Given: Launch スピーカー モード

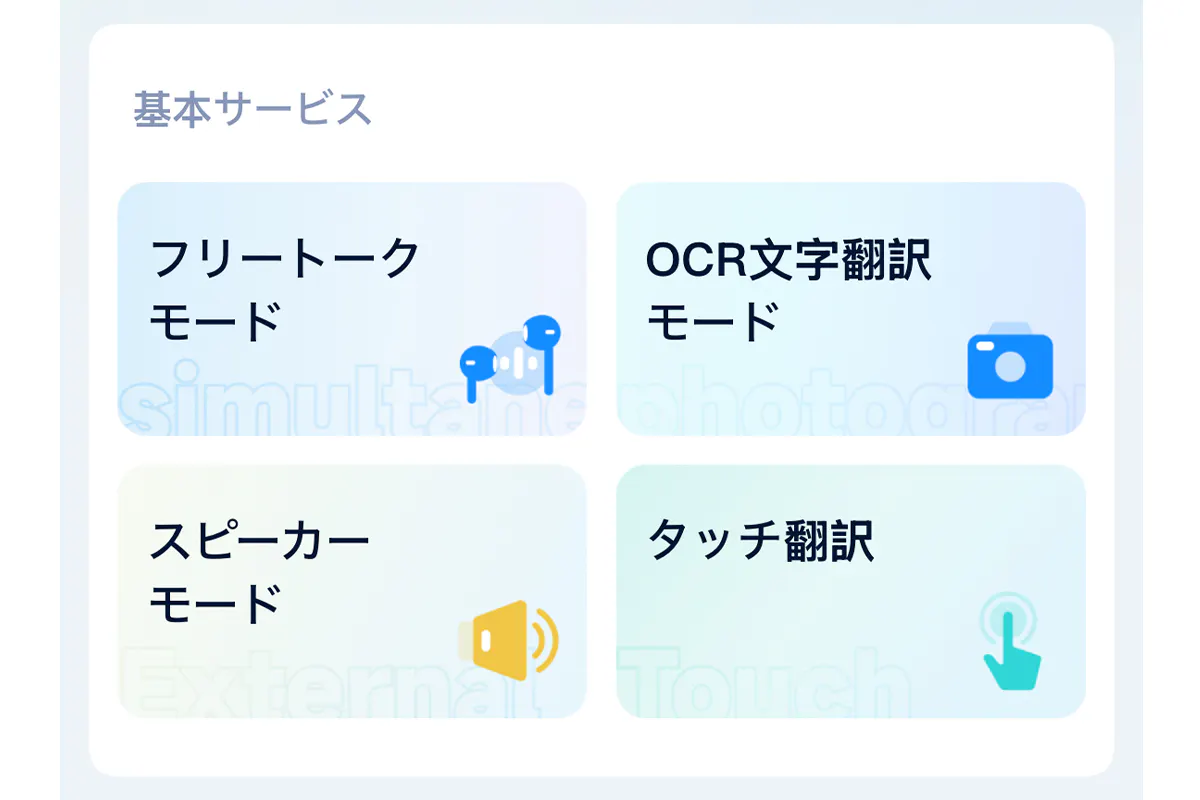Looking at the screenshot, I should pos(352,591).
